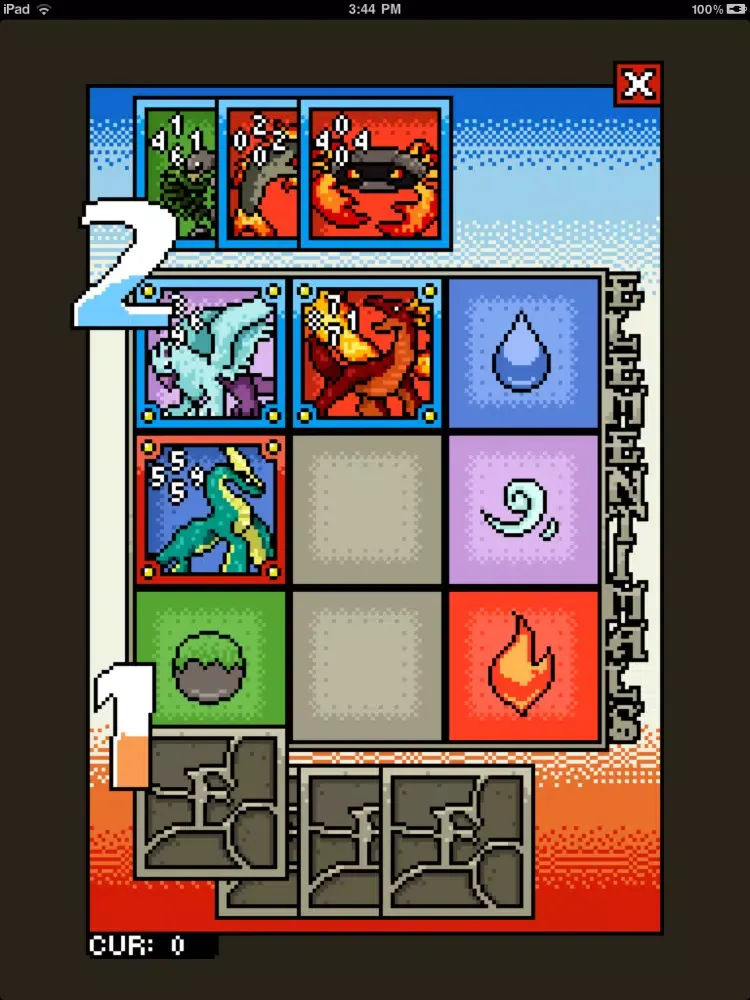Tap the white winged dragon card on board
Viewport: 750px width, 1000px height.
click(211, 353)
